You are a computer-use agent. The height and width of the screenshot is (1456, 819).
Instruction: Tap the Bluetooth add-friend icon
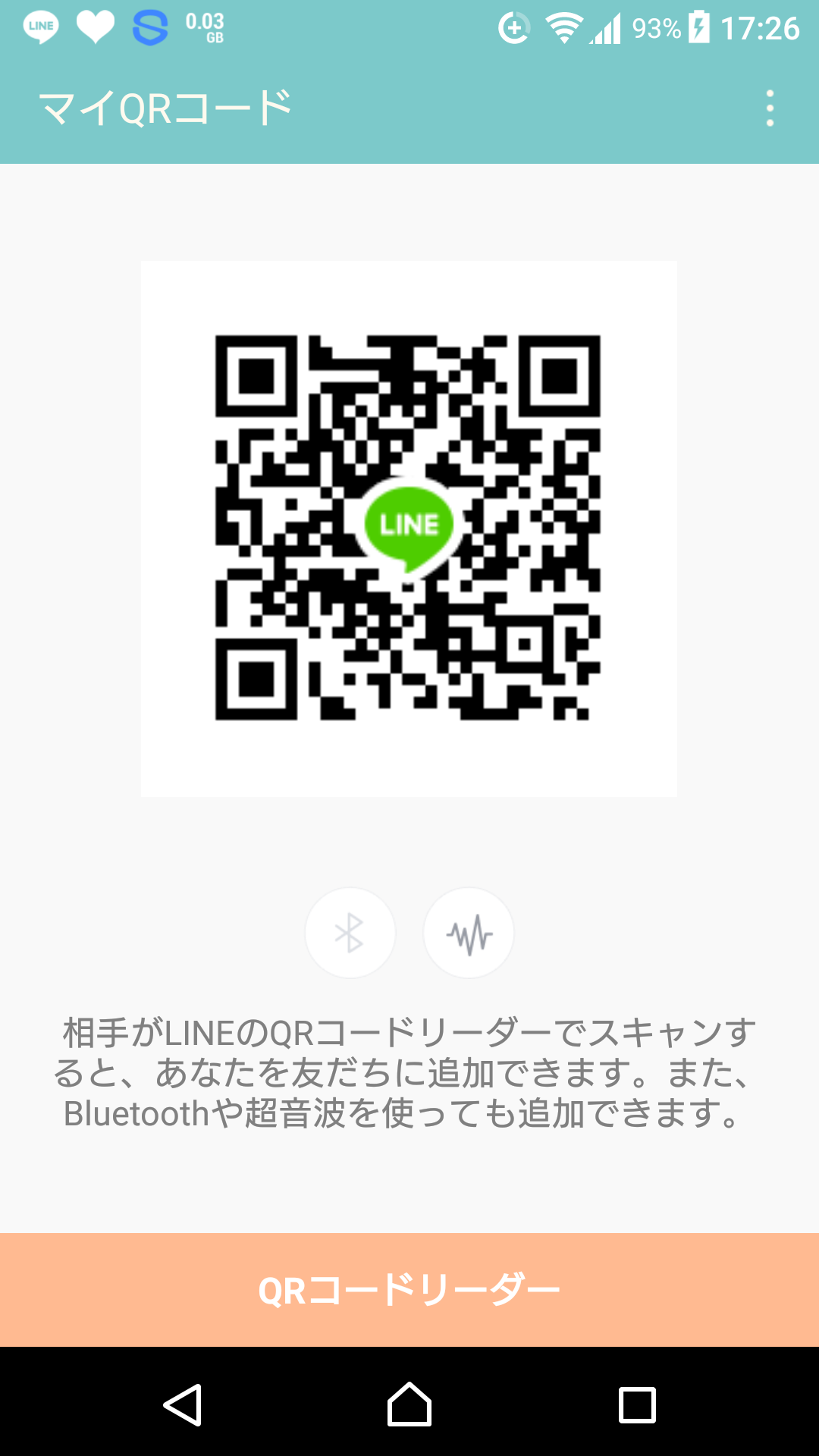point(350,933)
